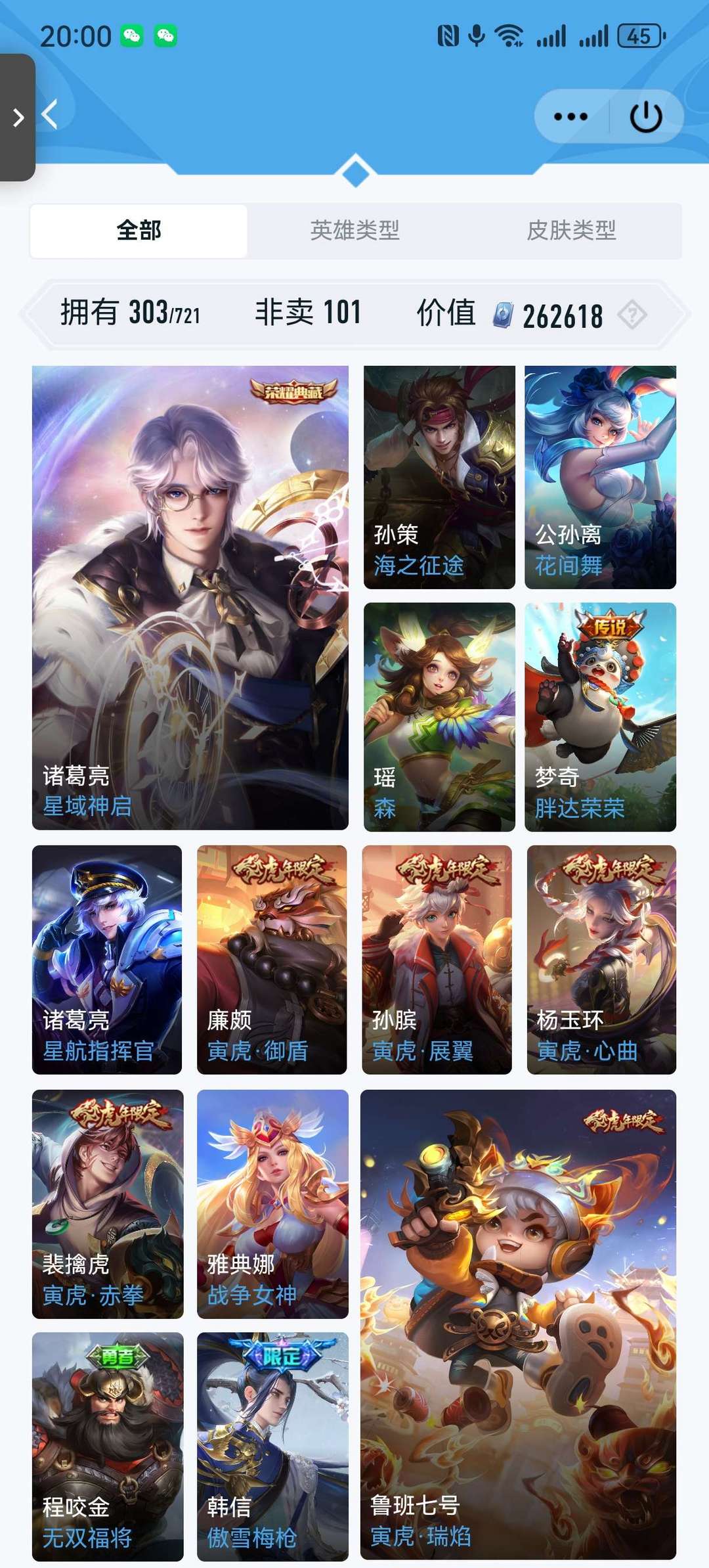The image size is (709, 1568).
Task: View 杨玉环 寅虎·心曲 skin
Action: pos(601,960)
